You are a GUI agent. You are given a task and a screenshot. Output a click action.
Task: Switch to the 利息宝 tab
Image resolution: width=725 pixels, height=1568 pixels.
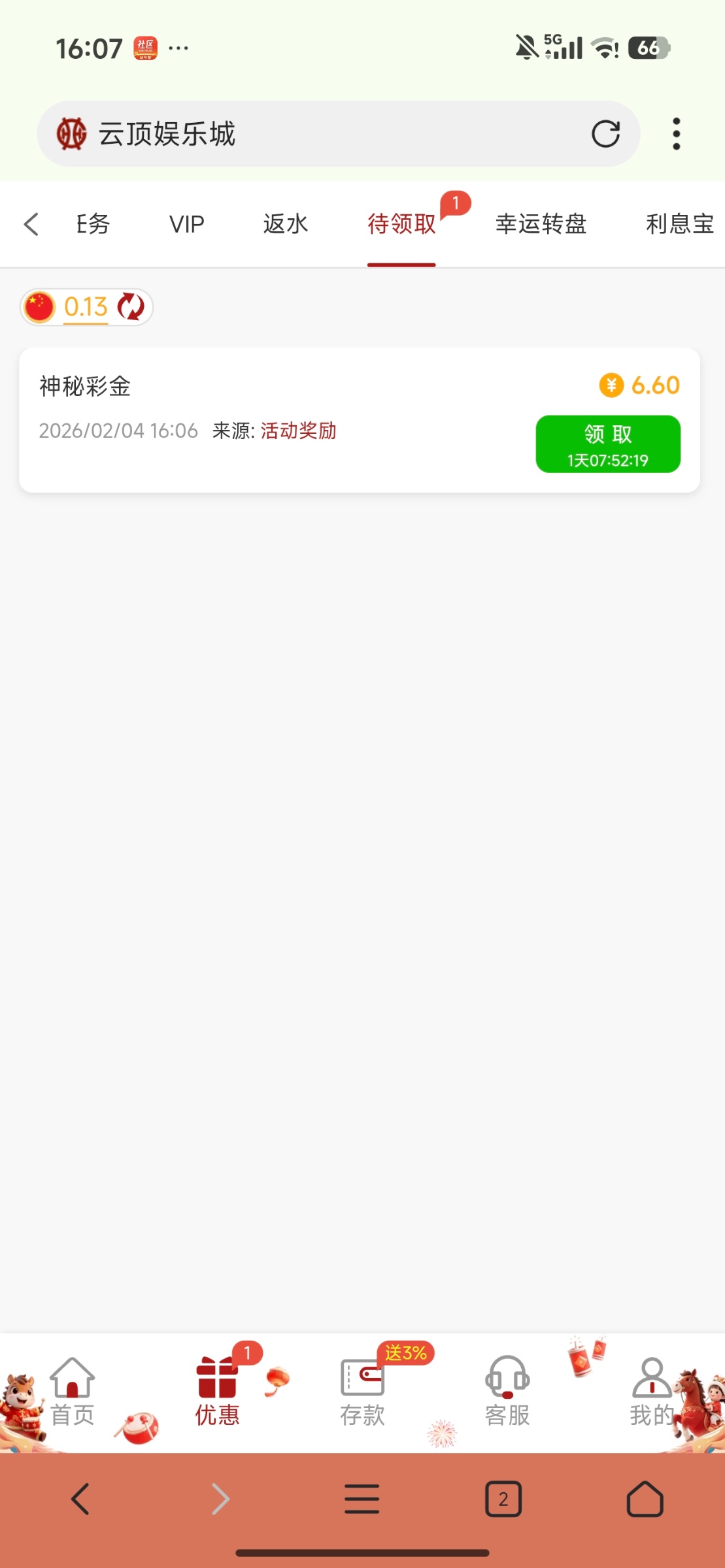point(679,224)
